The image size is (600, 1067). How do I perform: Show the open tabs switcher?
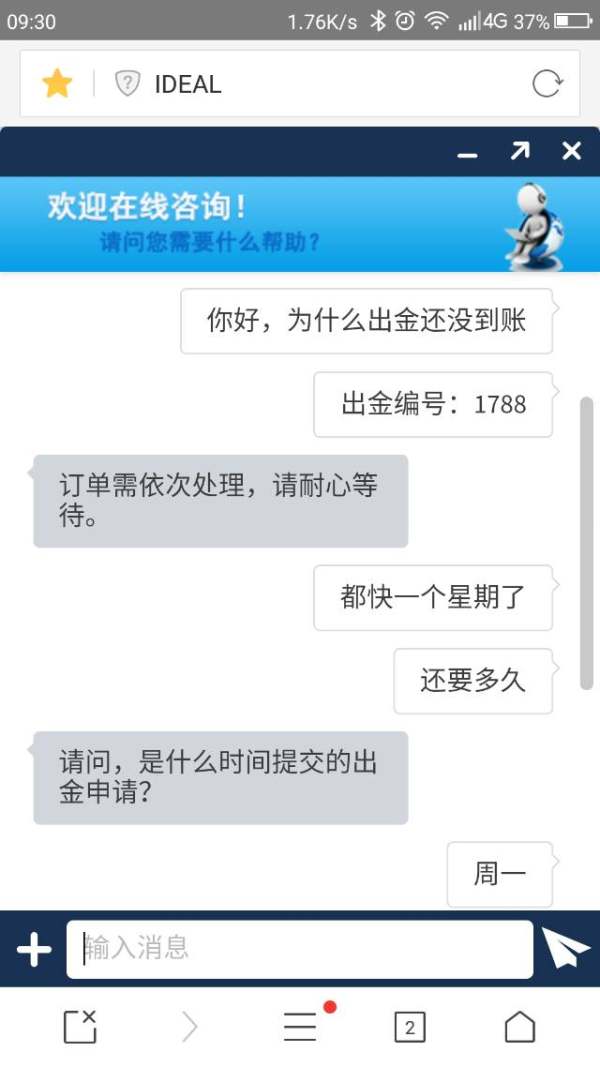[x=410, y=1027]
